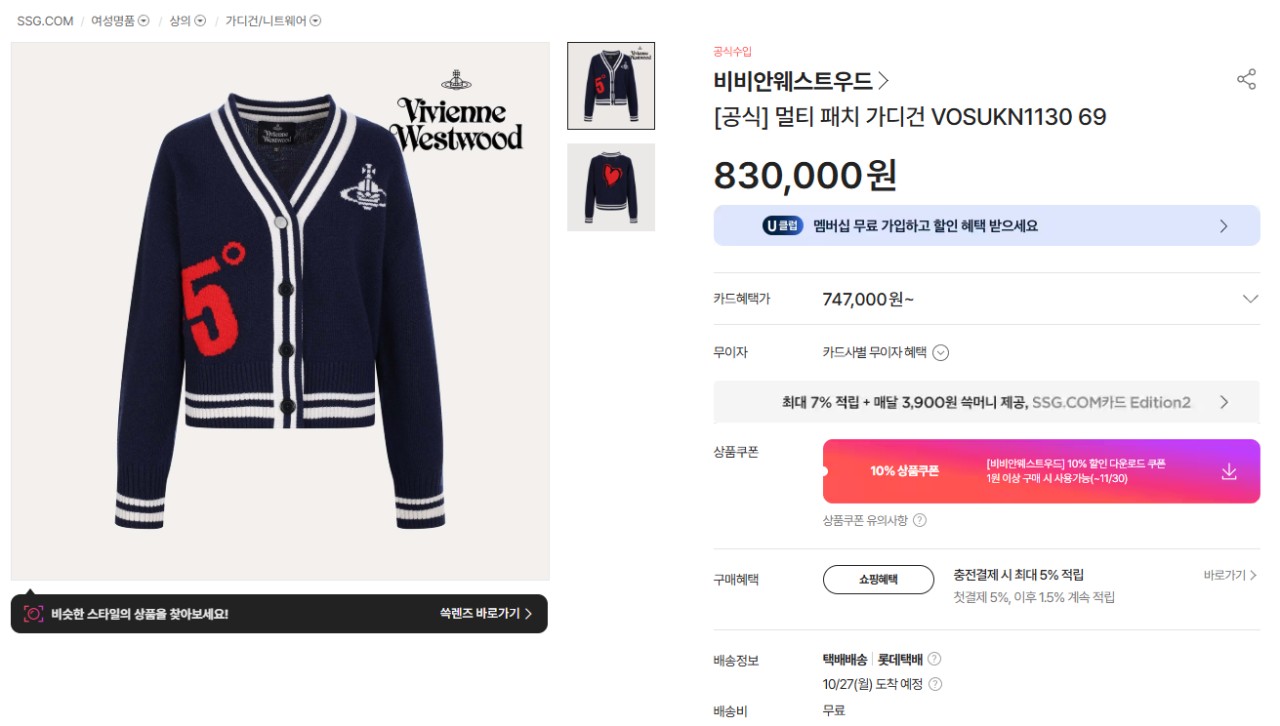Screen dimensions: 1280x726
Task: Expand the 상의 breadcrumb dropdown
Action: [x=200, y=21]
